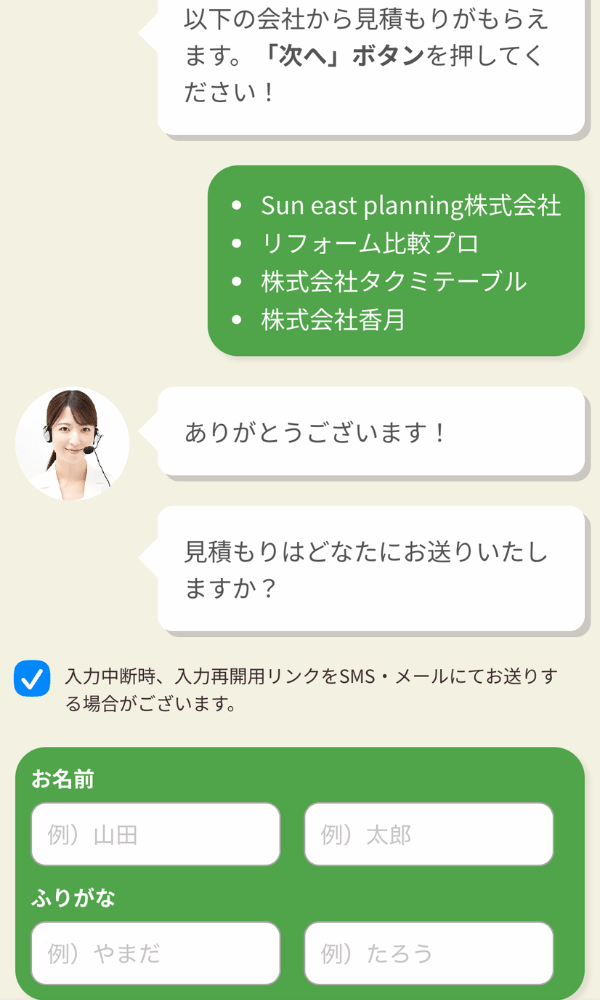Uncheck the SMS・メール resume link checkbox
Image resolution: width=600 pixels, height=1000 pixels.
click(x=32, y=678)
